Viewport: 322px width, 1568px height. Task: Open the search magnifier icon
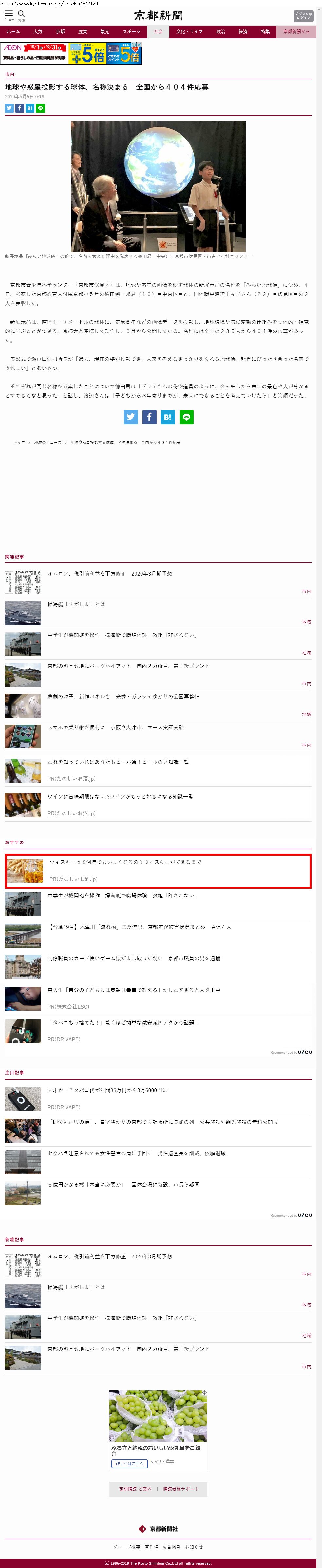point(21,14)
